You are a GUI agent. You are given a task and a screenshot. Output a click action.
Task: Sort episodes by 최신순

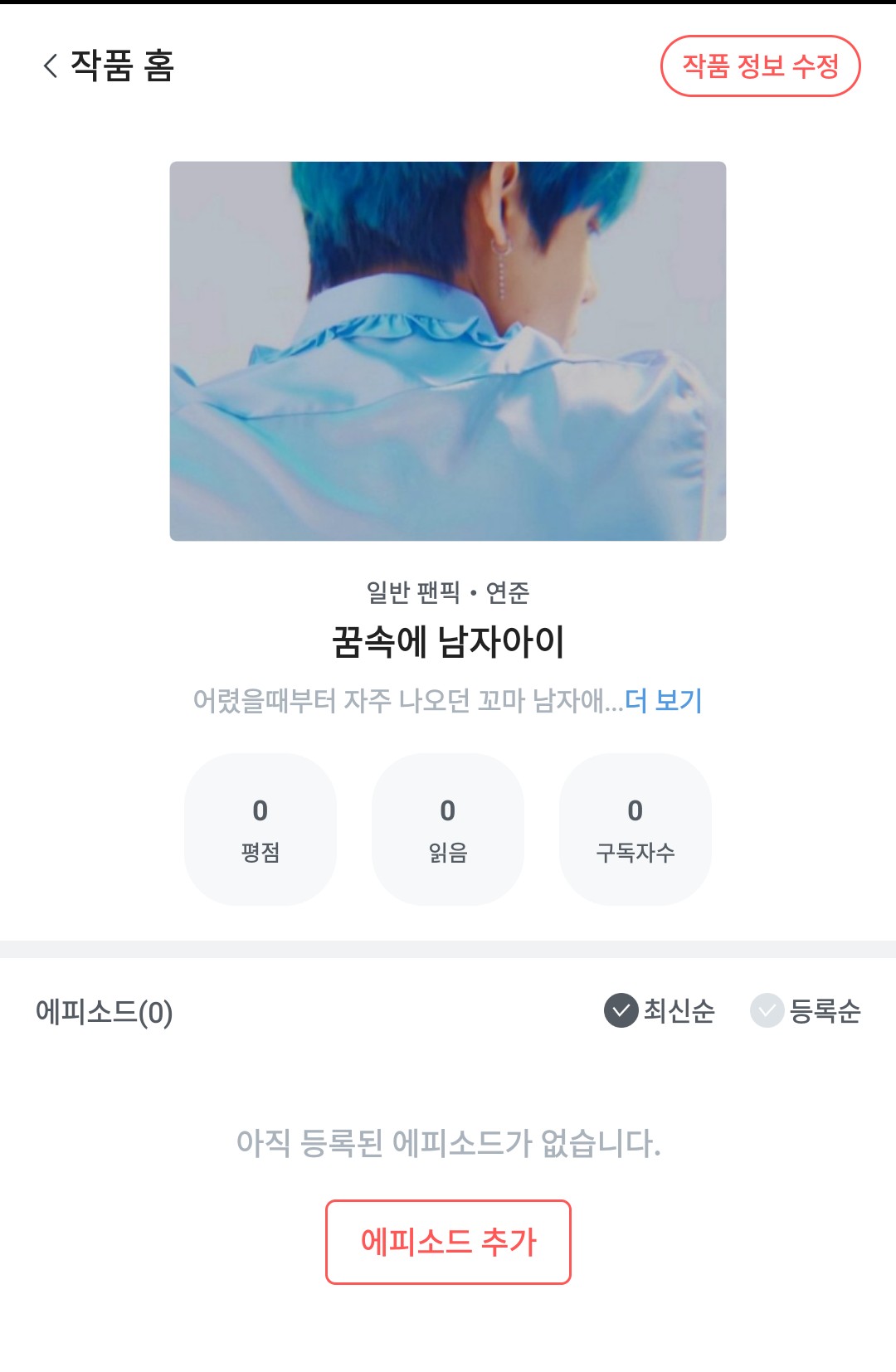click(x=660, y=1010)
